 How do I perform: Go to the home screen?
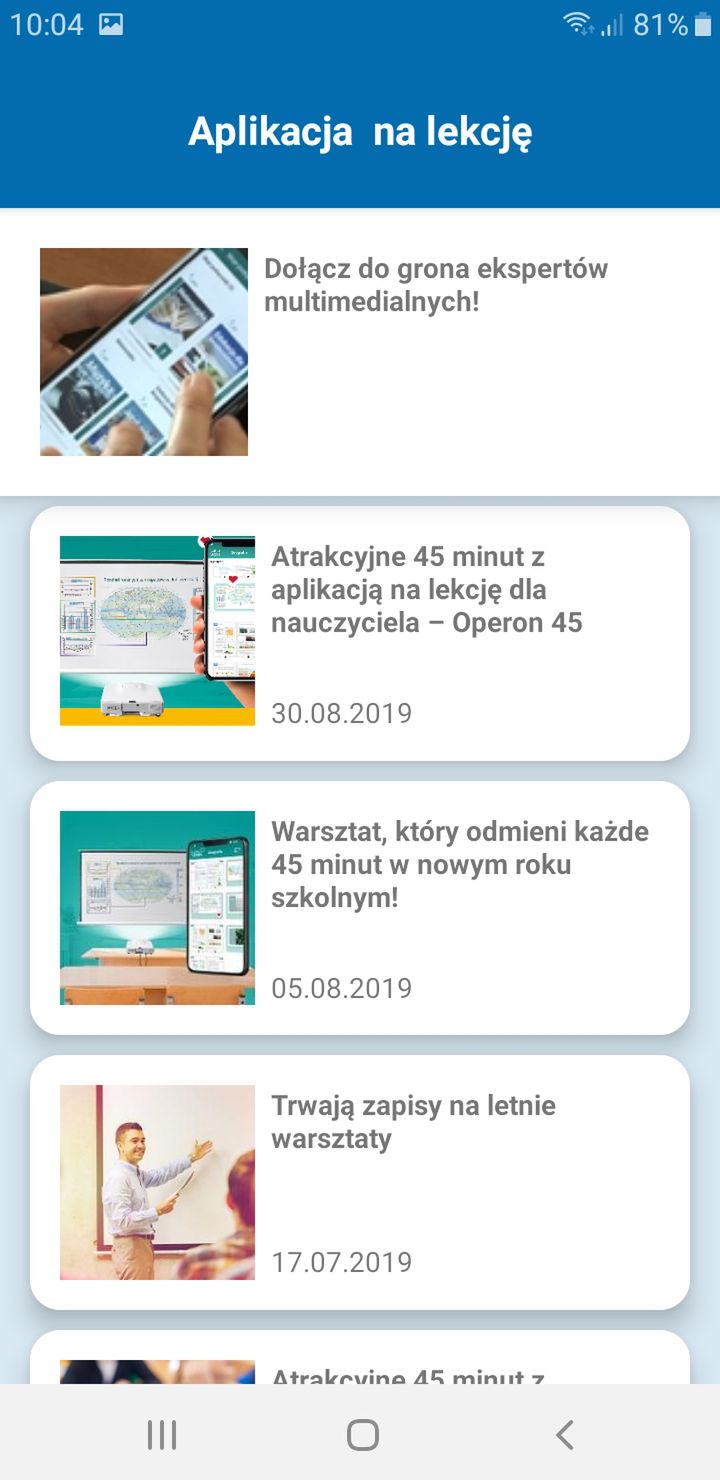tap(362, 1435)
